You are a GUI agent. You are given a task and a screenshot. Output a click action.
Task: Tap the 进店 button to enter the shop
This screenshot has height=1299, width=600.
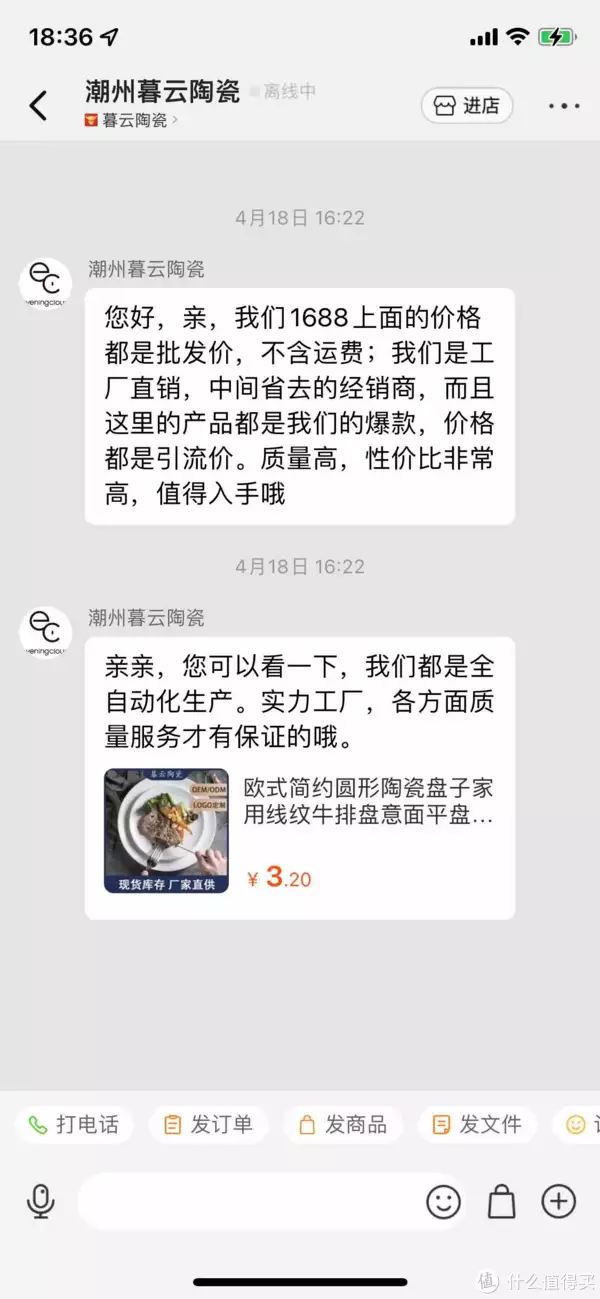pos(467,105)
